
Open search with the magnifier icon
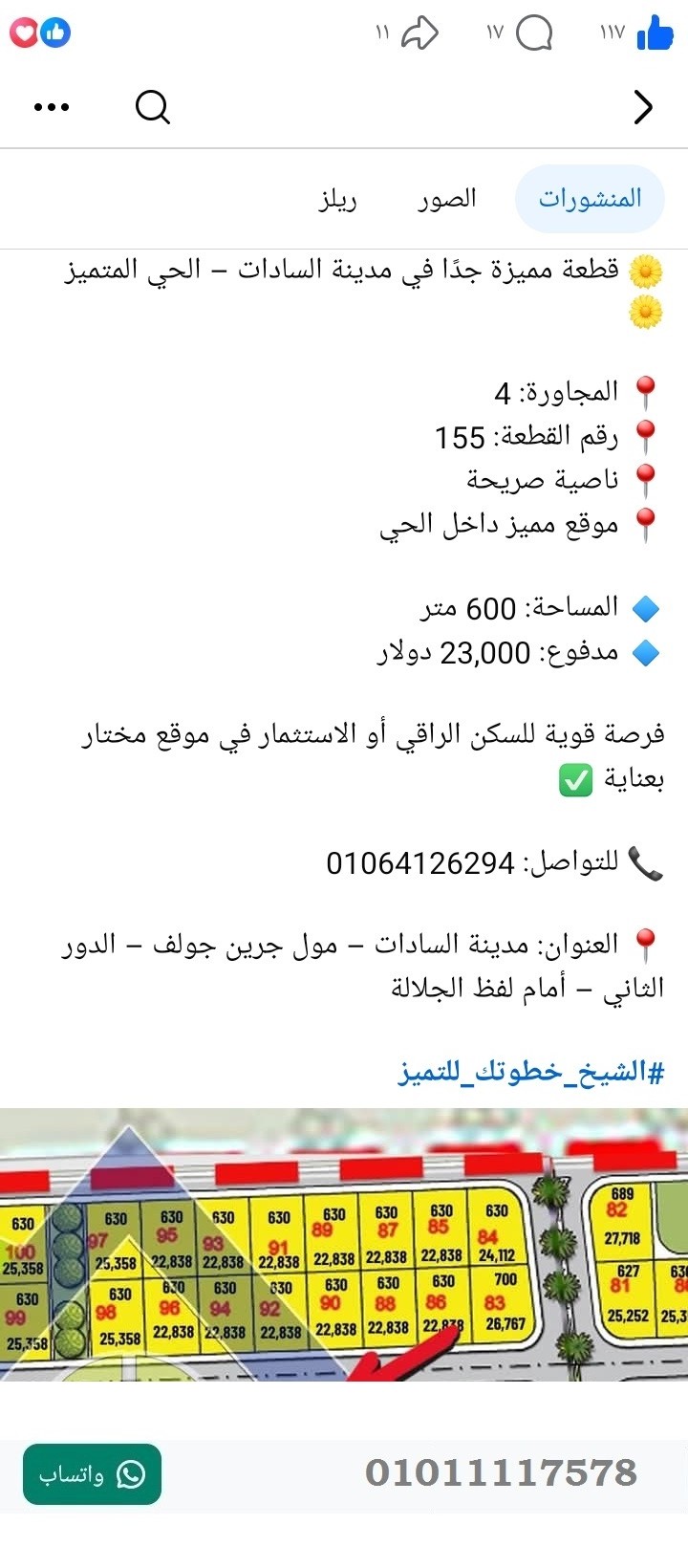point(153,107)
